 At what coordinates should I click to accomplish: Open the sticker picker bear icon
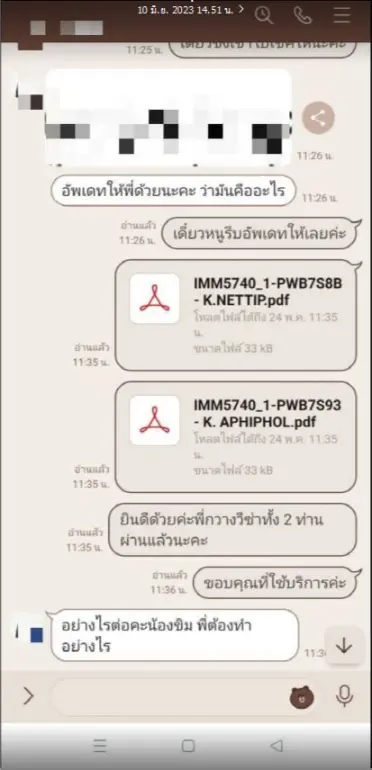pos(302,697)
